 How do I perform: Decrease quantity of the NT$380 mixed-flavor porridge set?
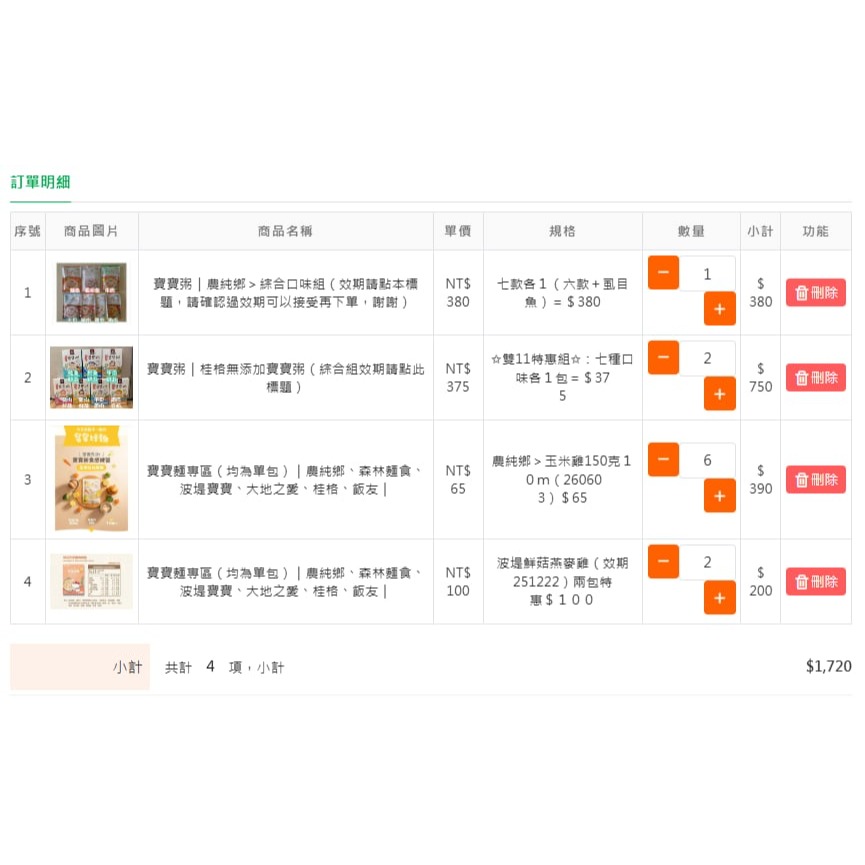[663, 273]
